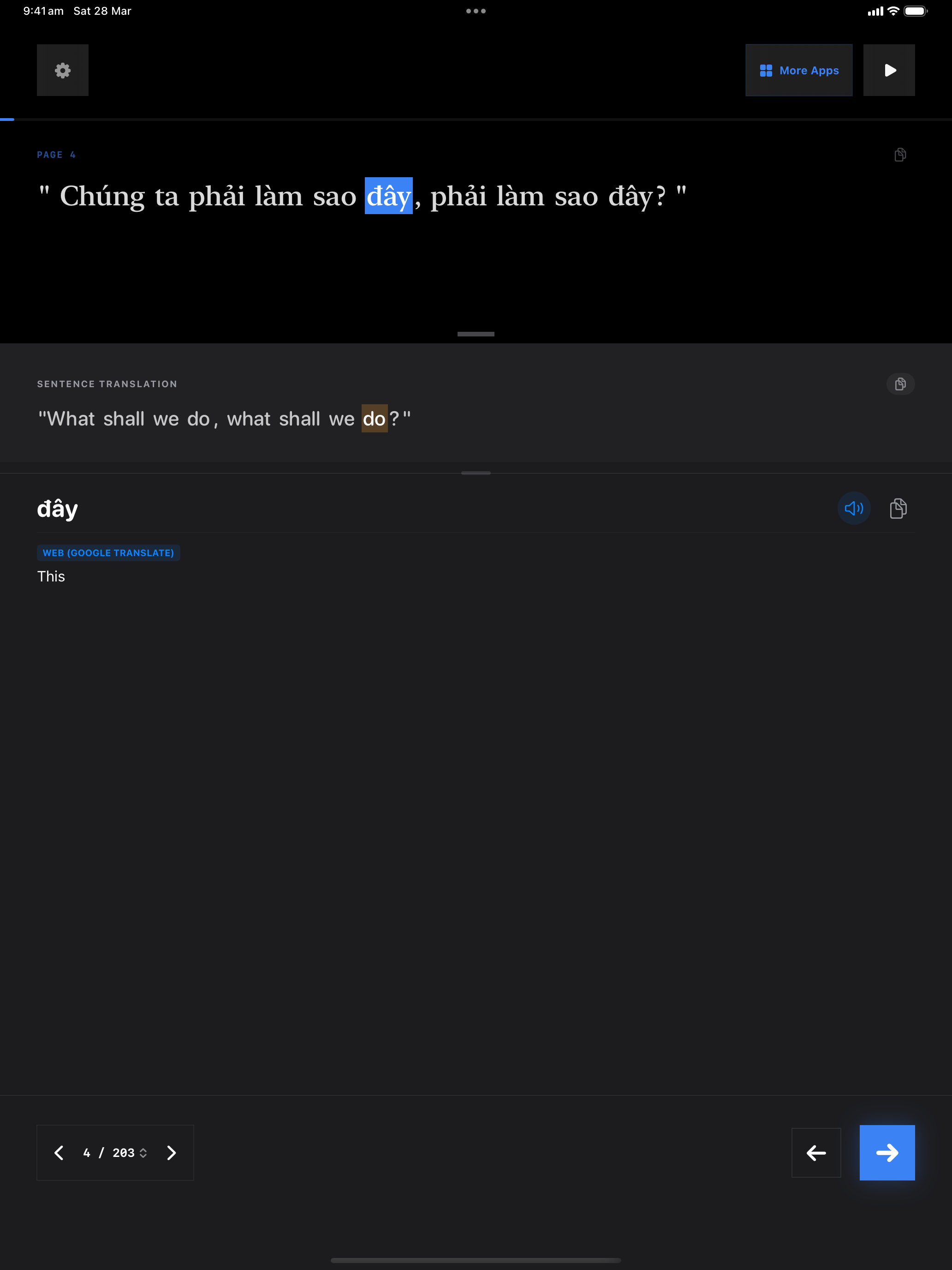
Task: Open the three-dot multitasking menu
Action: [476, 11]
